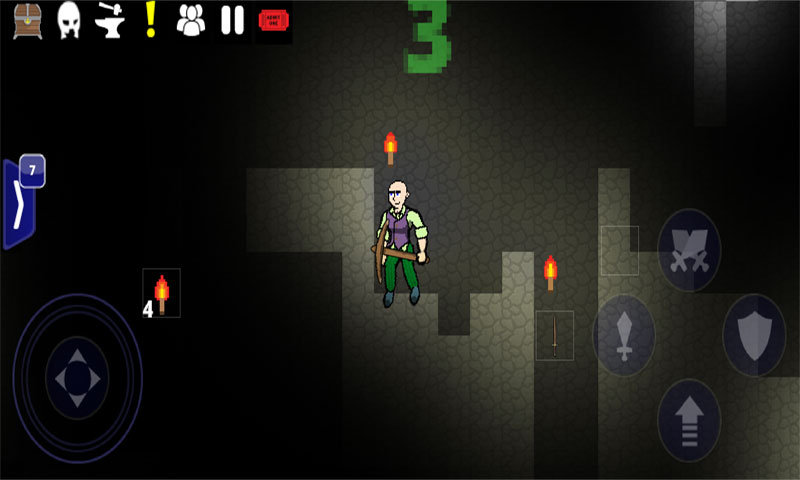
Task: Tap the empty quick slot square
Action: point(619,250)
